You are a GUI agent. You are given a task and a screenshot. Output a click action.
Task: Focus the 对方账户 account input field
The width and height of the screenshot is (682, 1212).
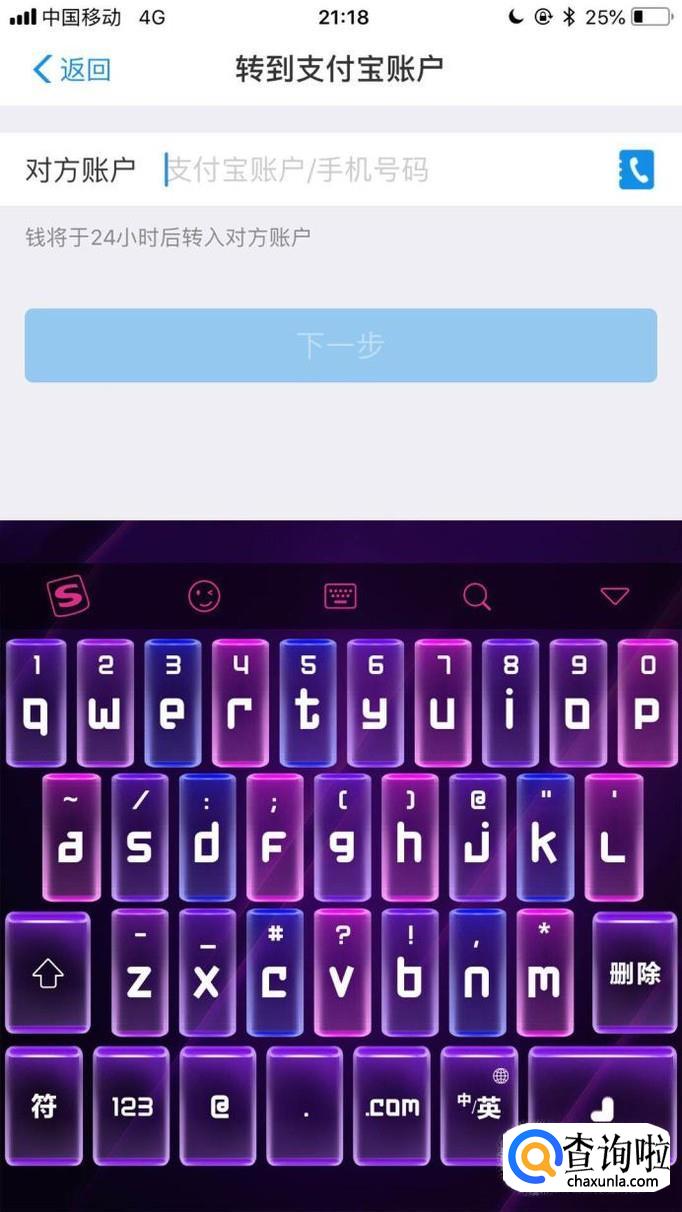(380, 170)
